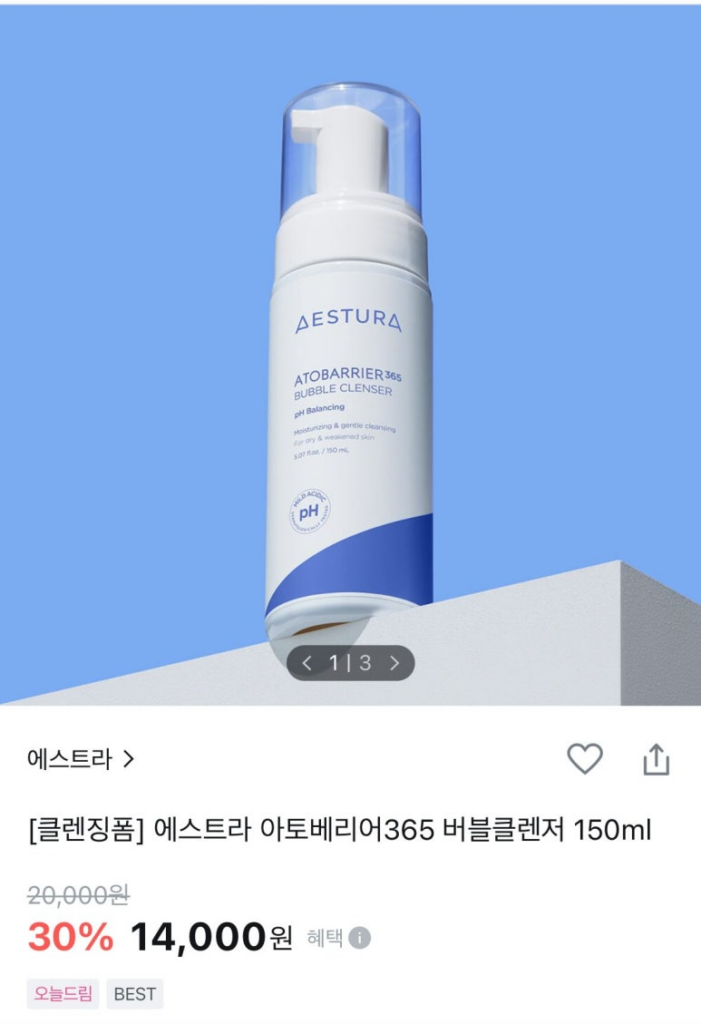Go to the previous product image
The width and height of the screenshot is (701, 1024).
[x=308, y=662]
